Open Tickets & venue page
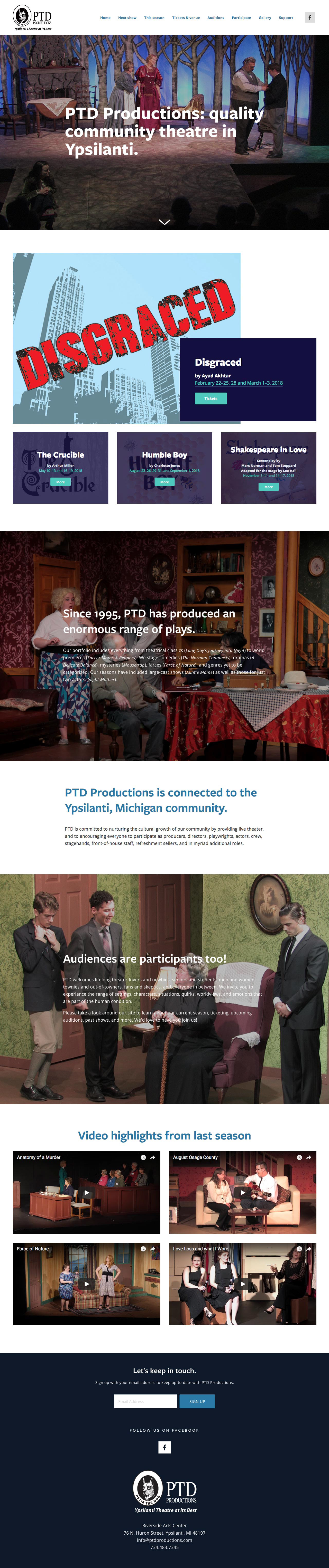 pyautogui.click(x=186, y=18)
